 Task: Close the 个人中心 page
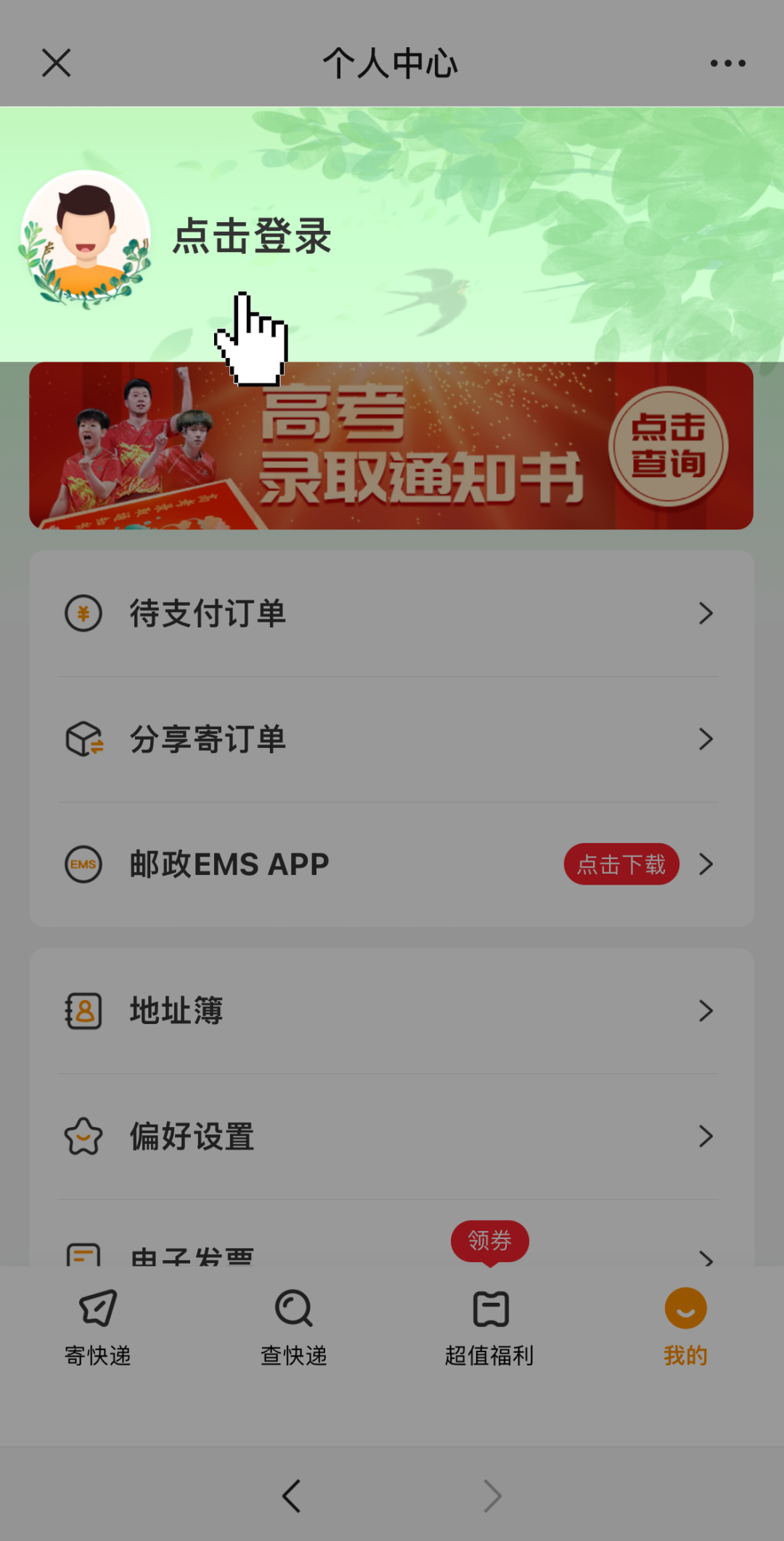(x=56, y=63)
